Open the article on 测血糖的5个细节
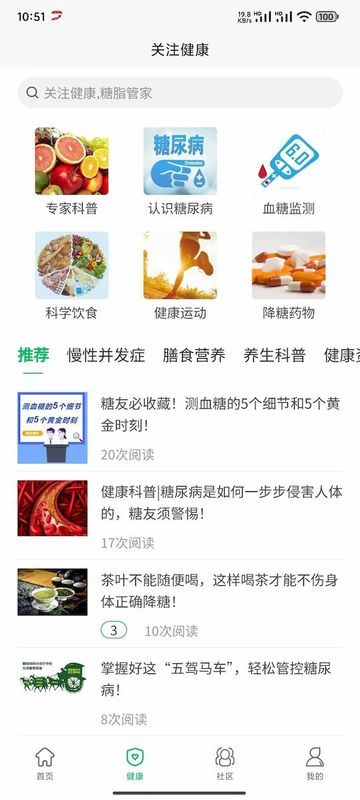 tap(180, 428)
